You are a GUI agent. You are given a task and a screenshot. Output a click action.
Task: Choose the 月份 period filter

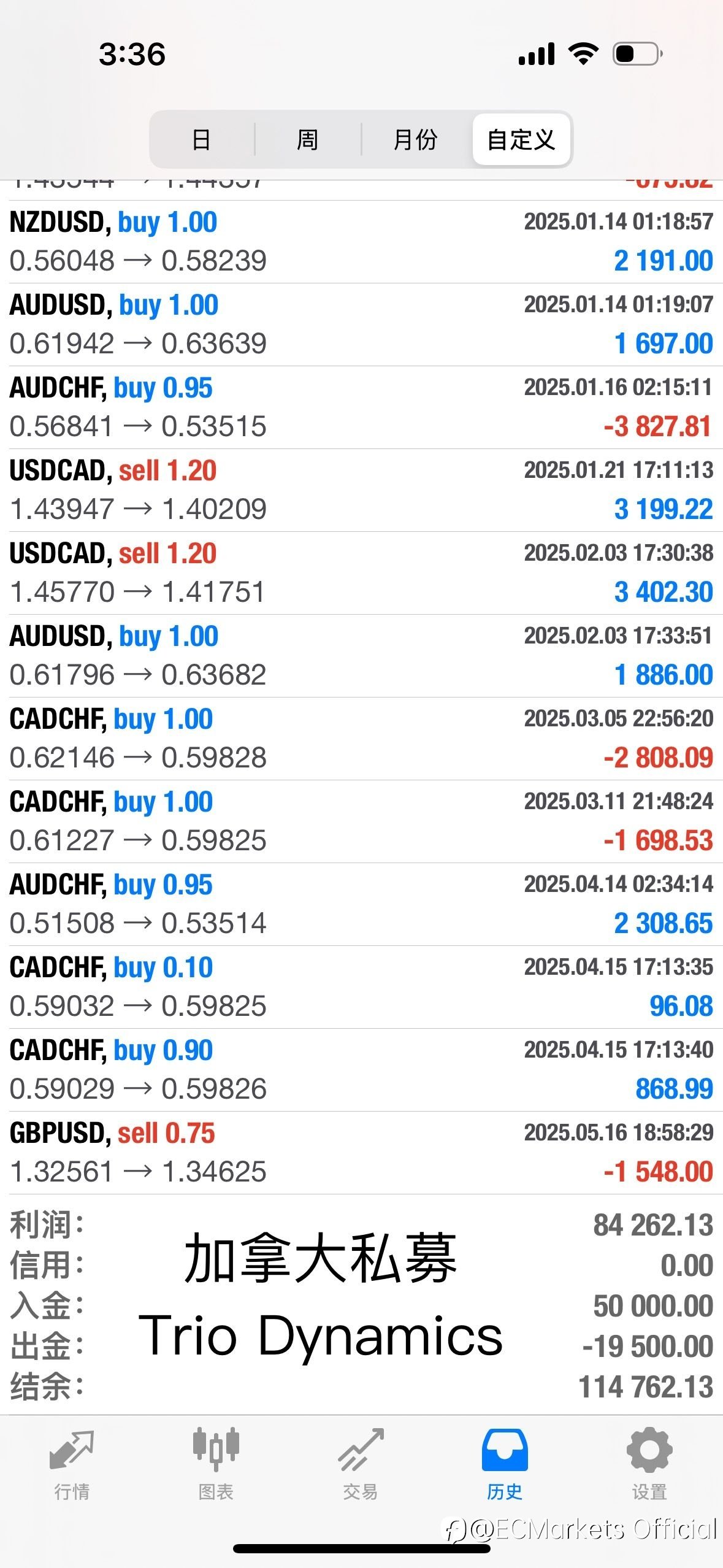(416, 140)
